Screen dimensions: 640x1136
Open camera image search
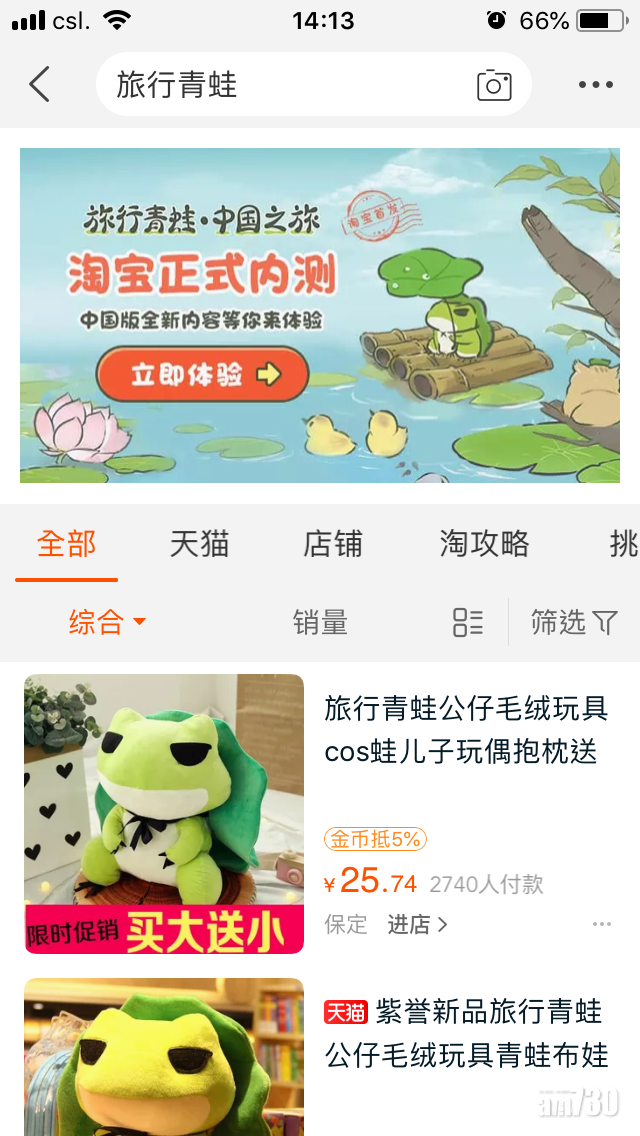click(494, 85)
